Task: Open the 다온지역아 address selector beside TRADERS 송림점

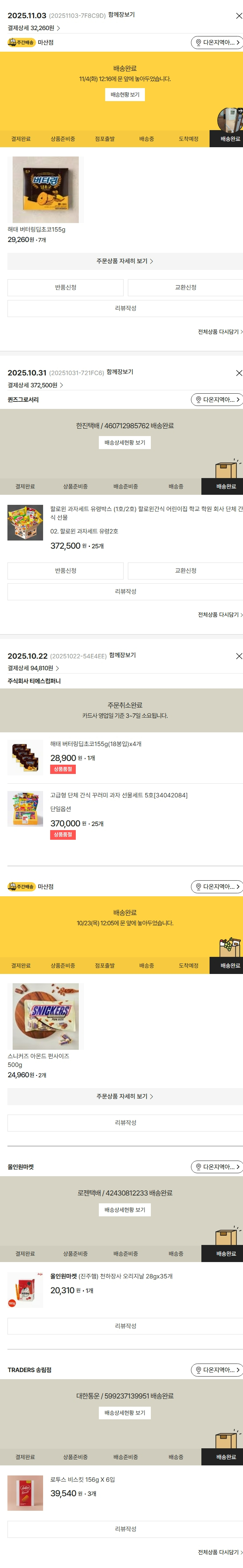Action: pyautogui.click(x=217, y=1369)
